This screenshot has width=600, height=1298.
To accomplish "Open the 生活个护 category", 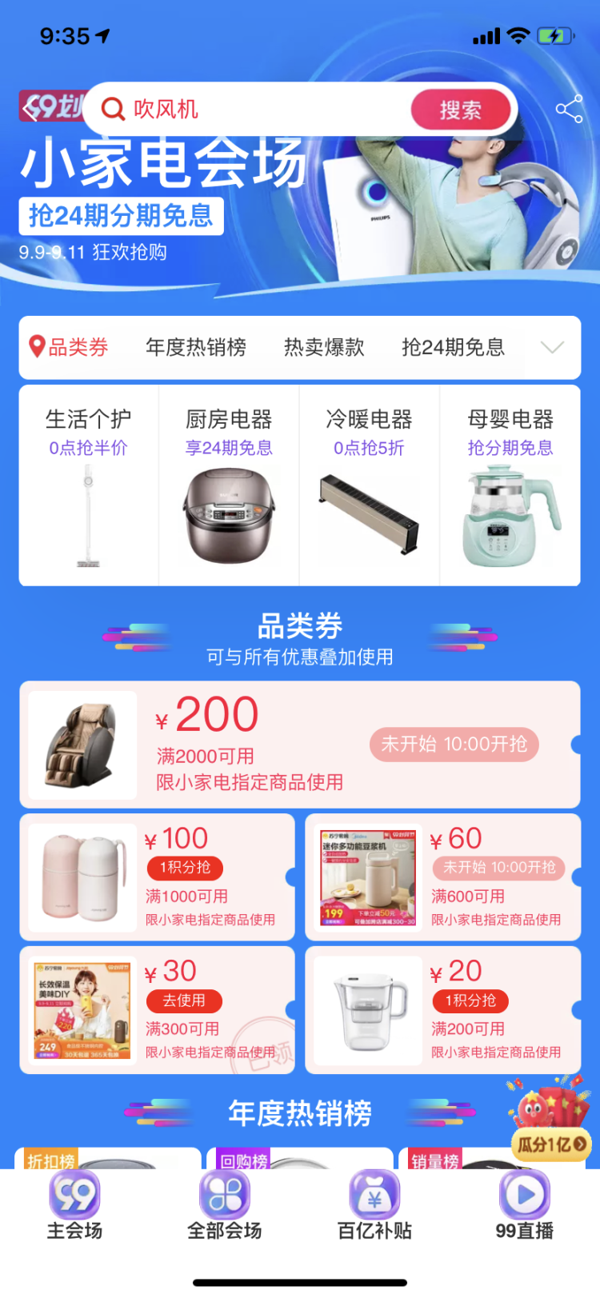I will coord(88,485).
